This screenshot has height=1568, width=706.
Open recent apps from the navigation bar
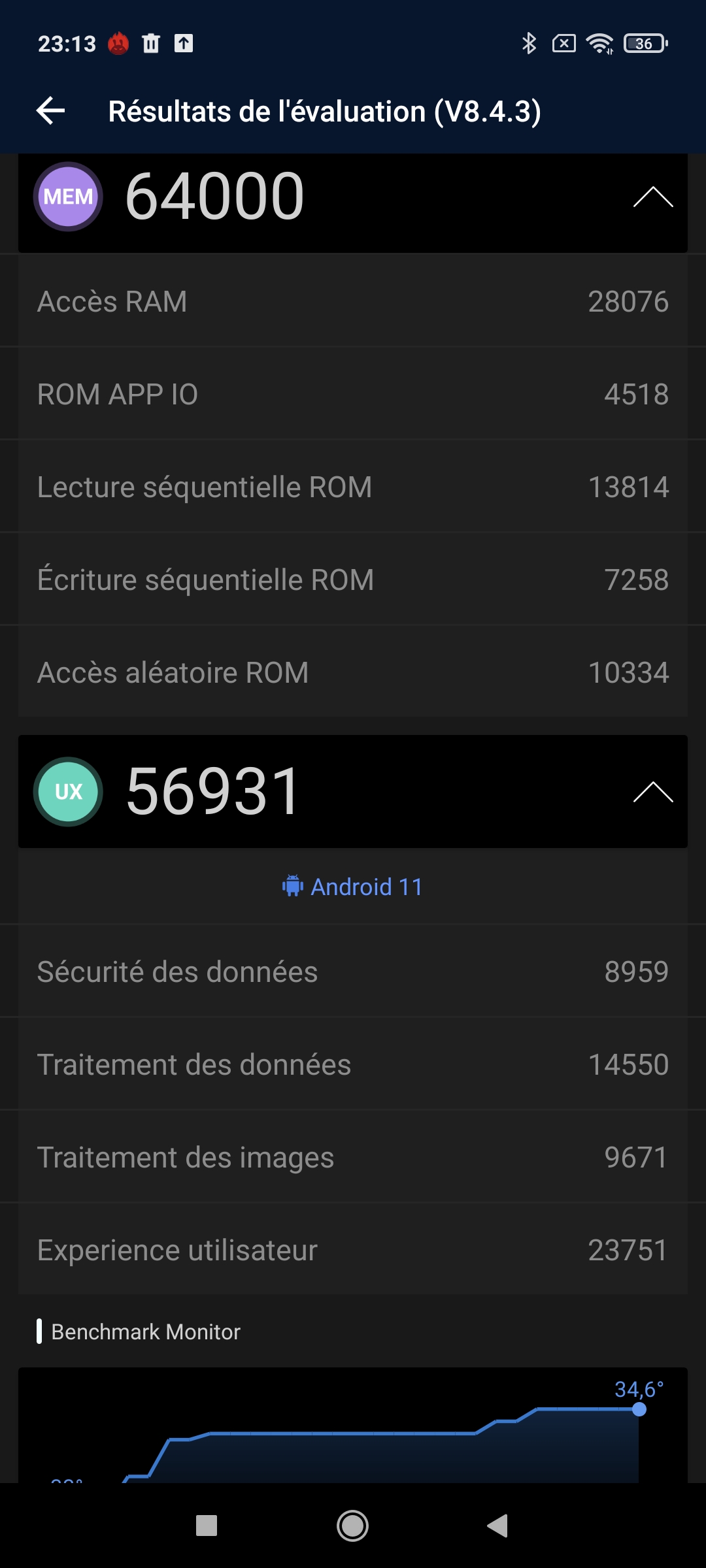pyautogui.click(x=207, y=1526)
